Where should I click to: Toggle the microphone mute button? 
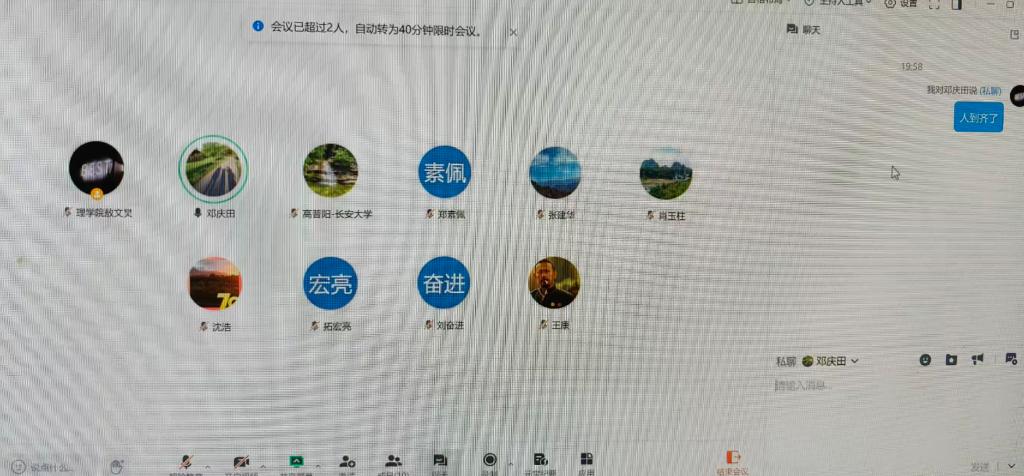click(x=187, y=462)
